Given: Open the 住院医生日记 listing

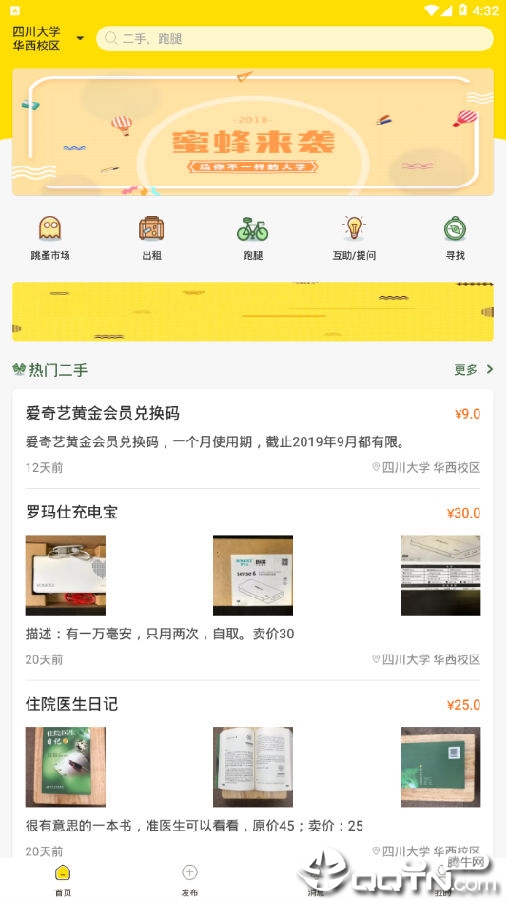Looking at the screenshot, I should click(x=252, y=771).
